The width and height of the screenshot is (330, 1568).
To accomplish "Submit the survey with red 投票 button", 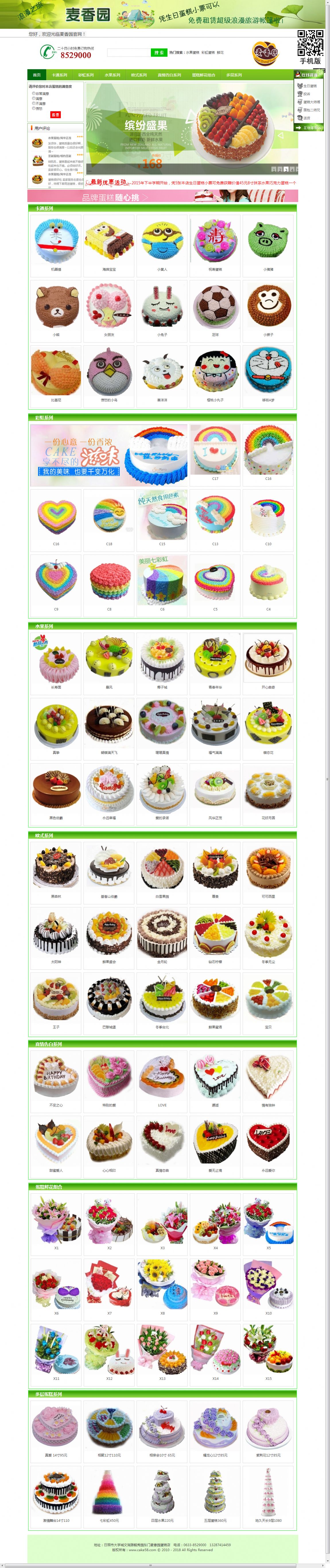I will 55,114.
